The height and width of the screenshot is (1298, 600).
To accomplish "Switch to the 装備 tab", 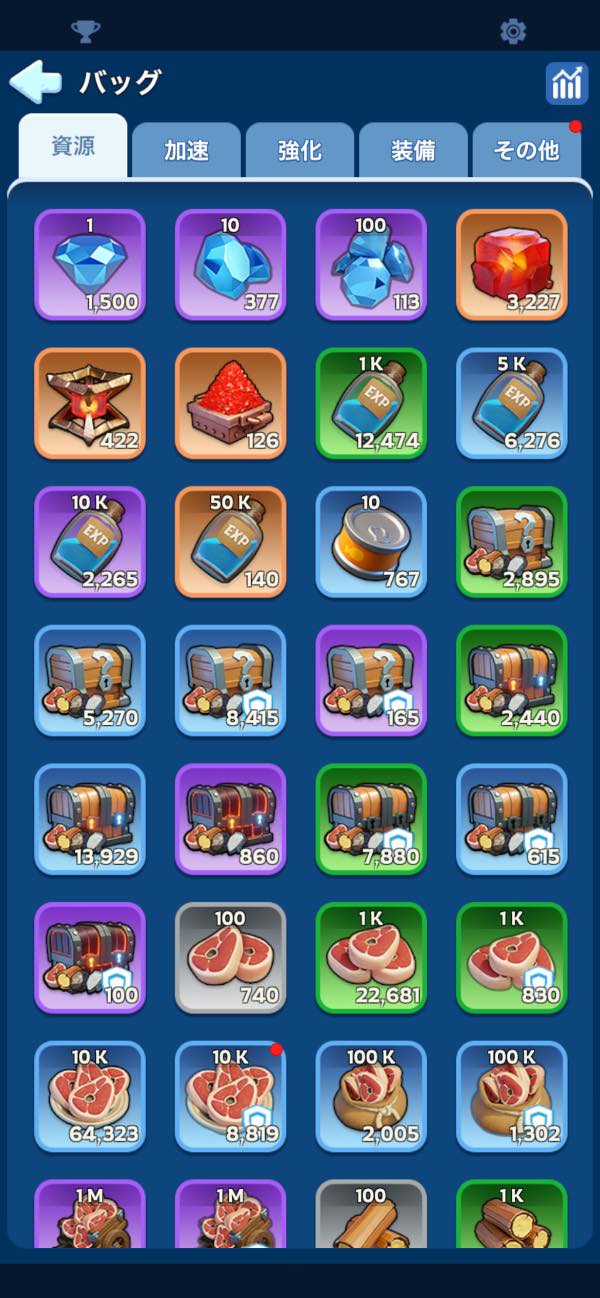I will (413, 150).
